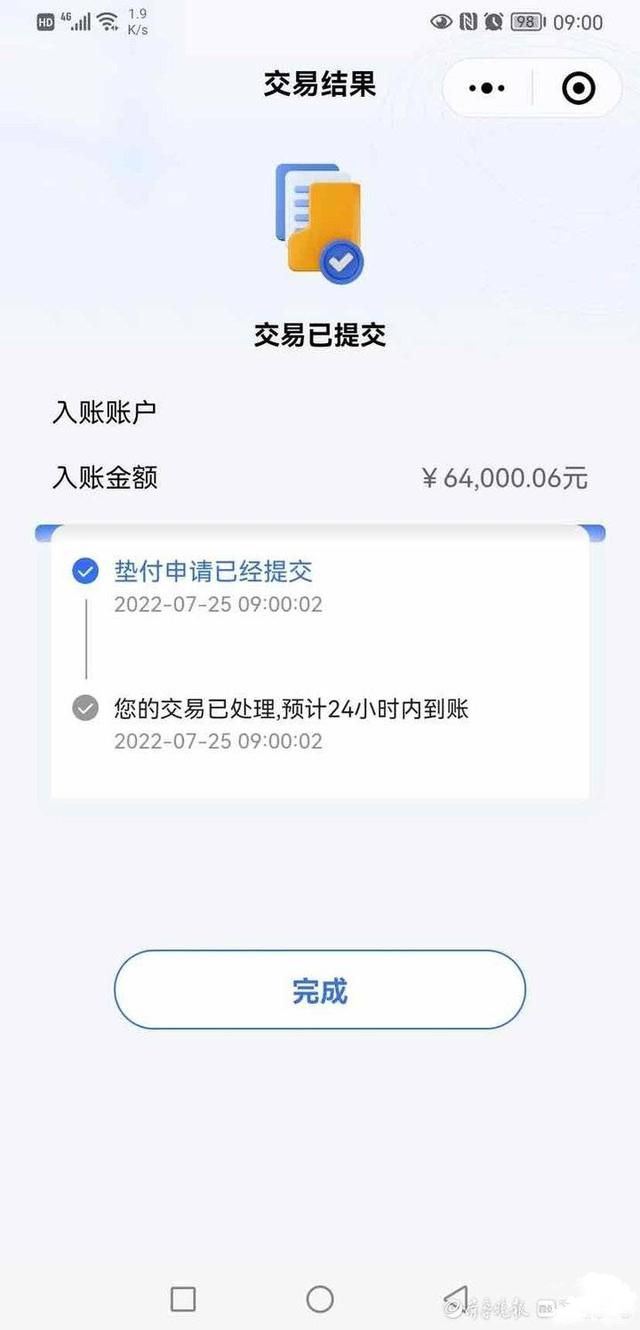Tap the 完成 button
640x1330 pixels.
320,990
